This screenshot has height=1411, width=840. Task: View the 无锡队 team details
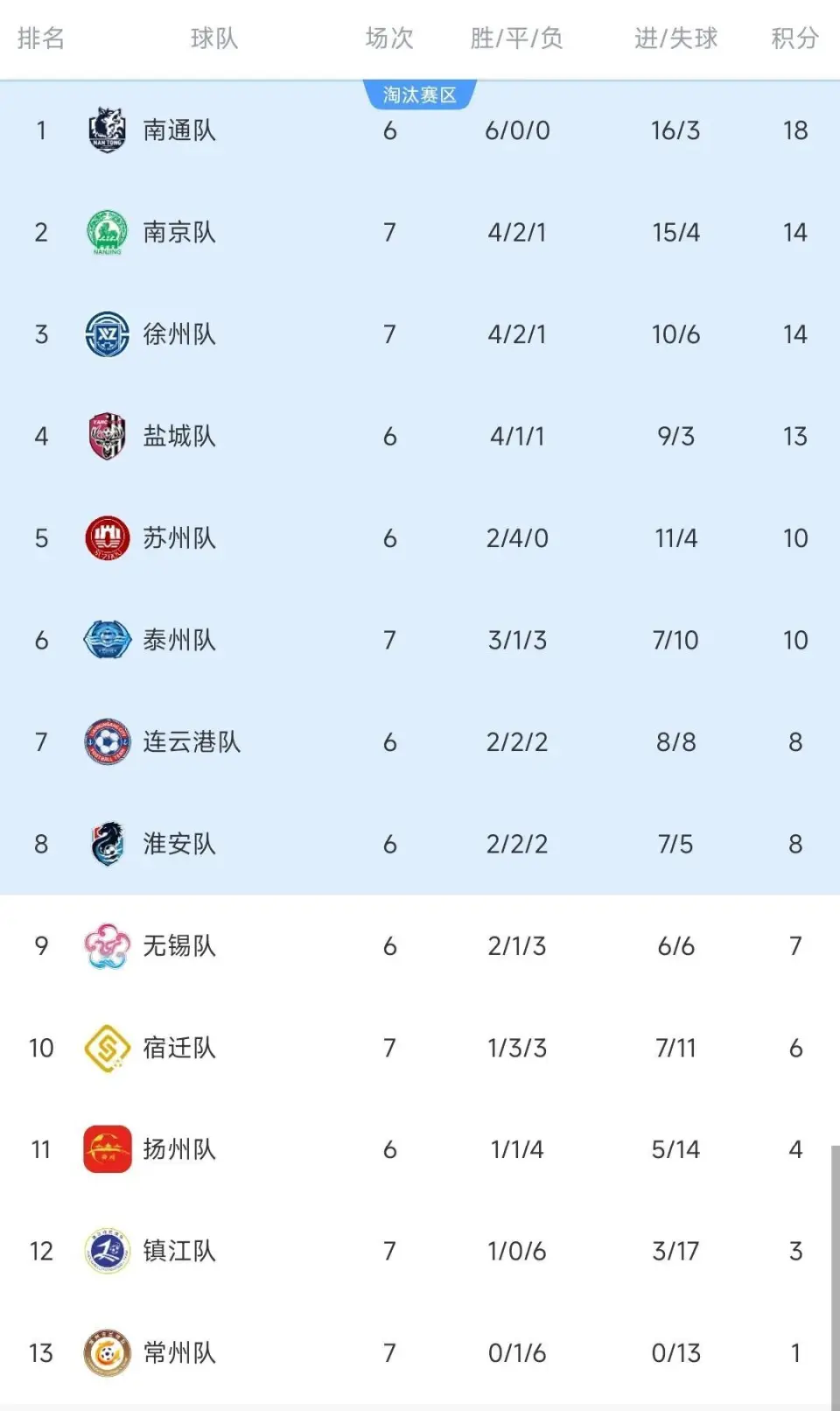pos(420,945)
